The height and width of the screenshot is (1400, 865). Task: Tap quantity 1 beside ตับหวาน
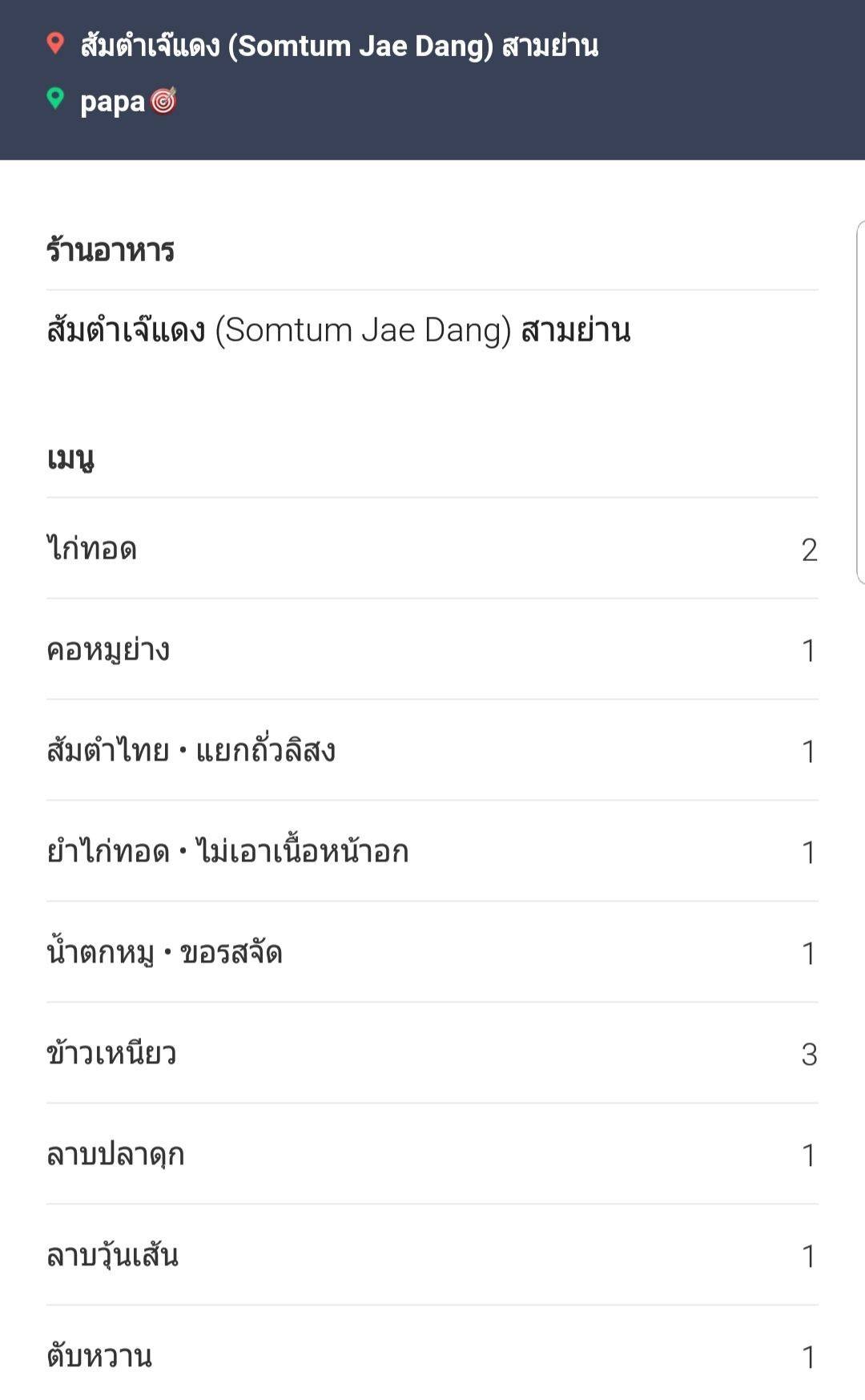pyautogui.click(x=810, y=1354)
